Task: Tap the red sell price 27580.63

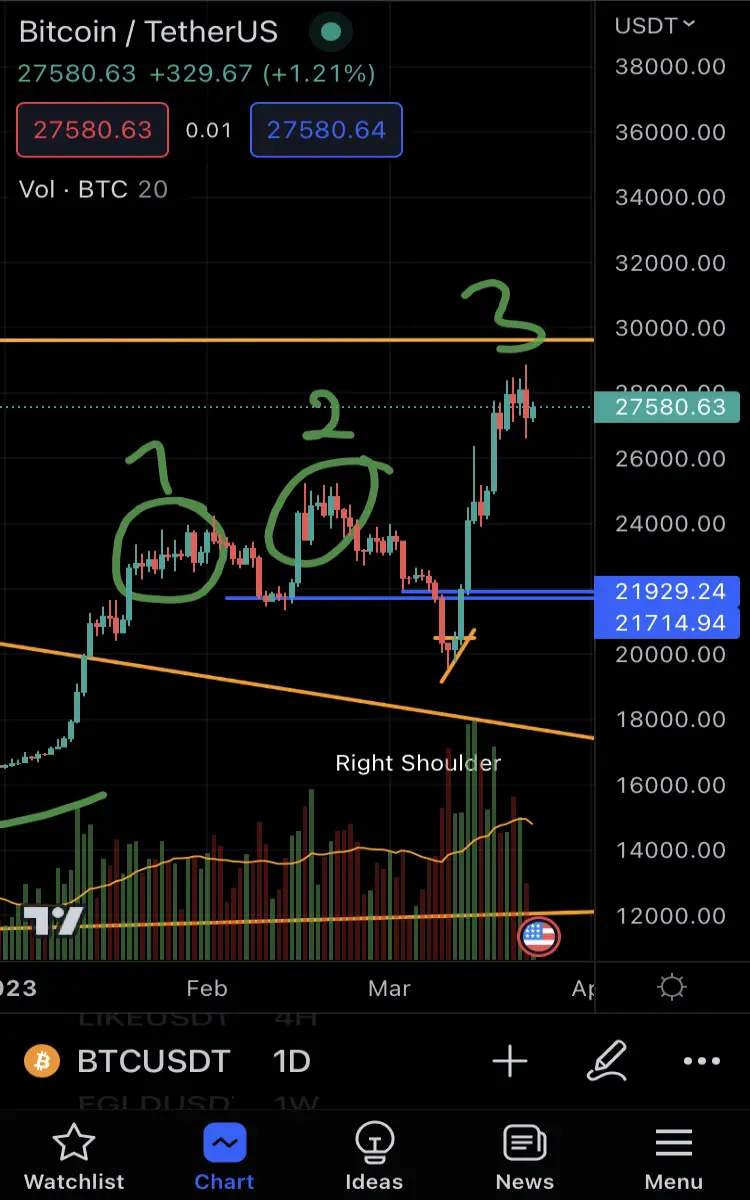Action: tap(92, 130)
